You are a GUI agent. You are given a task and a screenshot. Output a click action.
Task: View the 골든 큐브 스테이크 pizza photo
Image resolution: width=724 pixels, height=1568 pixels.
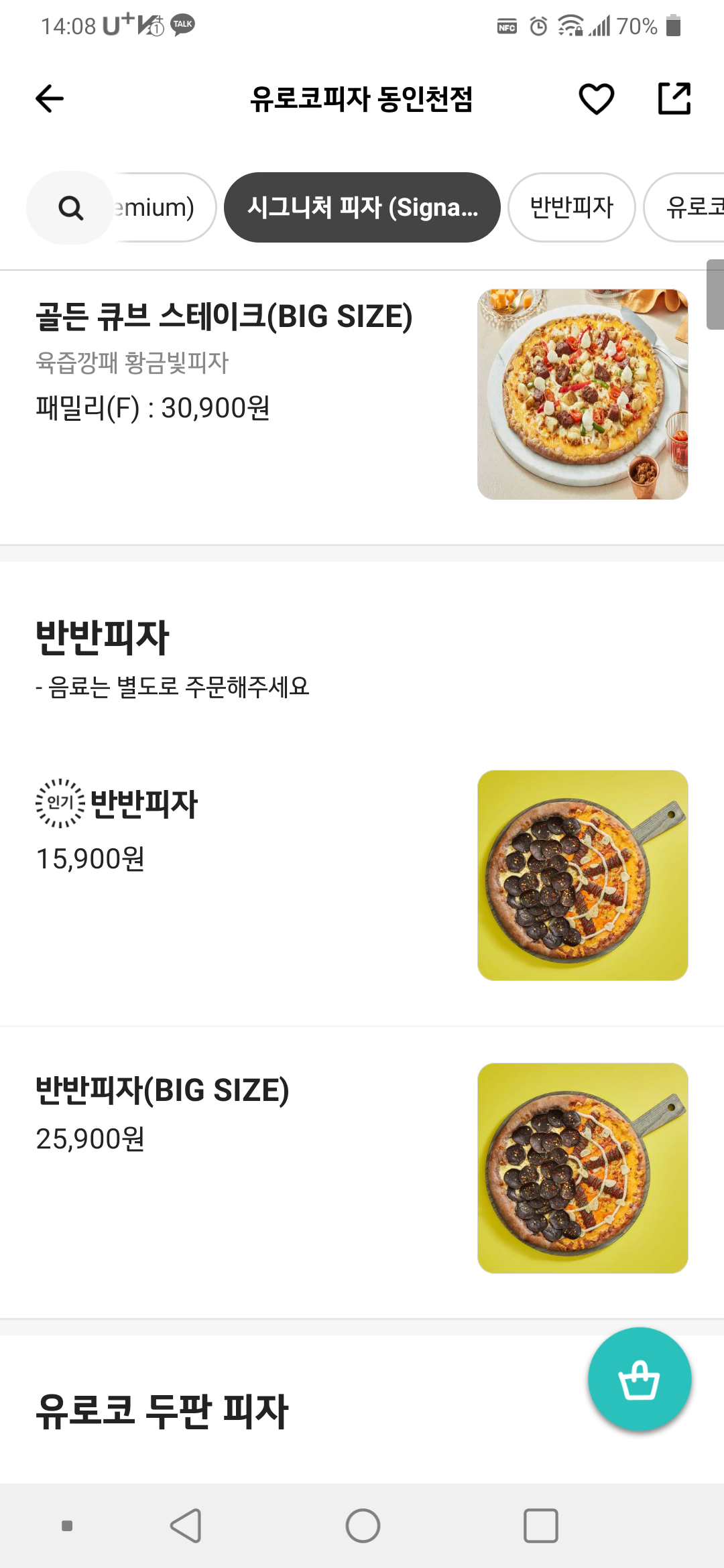coord(583,394)
